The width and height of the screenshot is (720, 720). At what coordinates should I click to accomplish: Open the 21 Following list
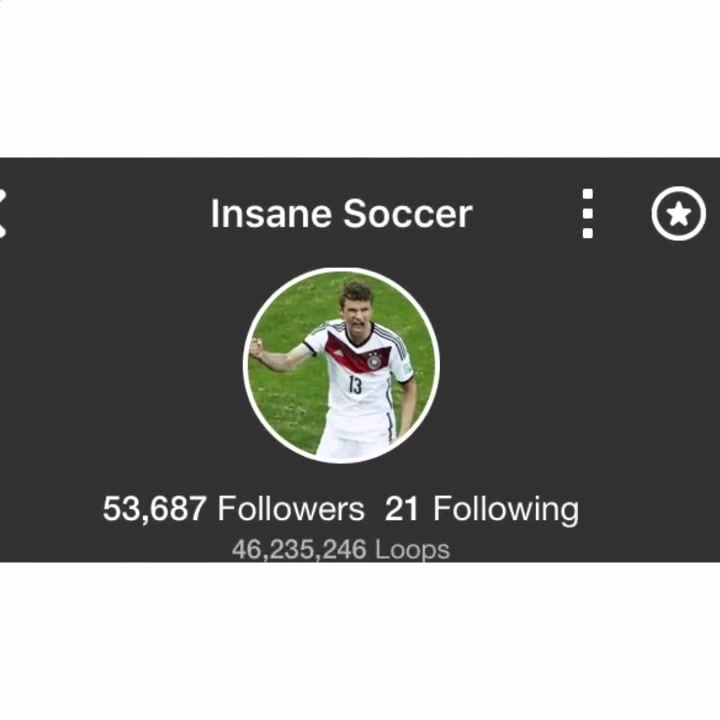coord(482,509)
